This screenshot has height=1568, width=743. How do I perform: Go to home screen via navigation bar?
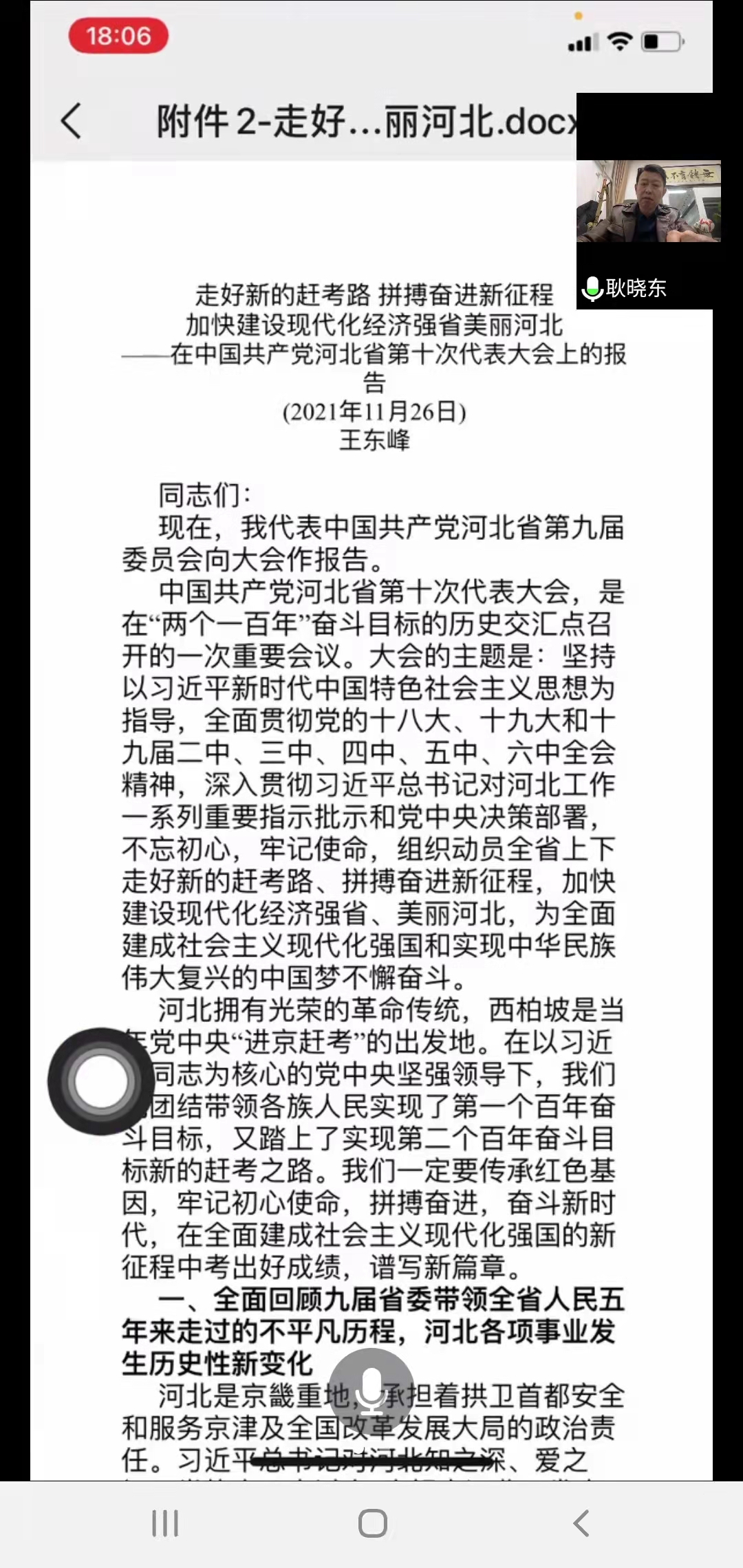tap(372, 1523)
